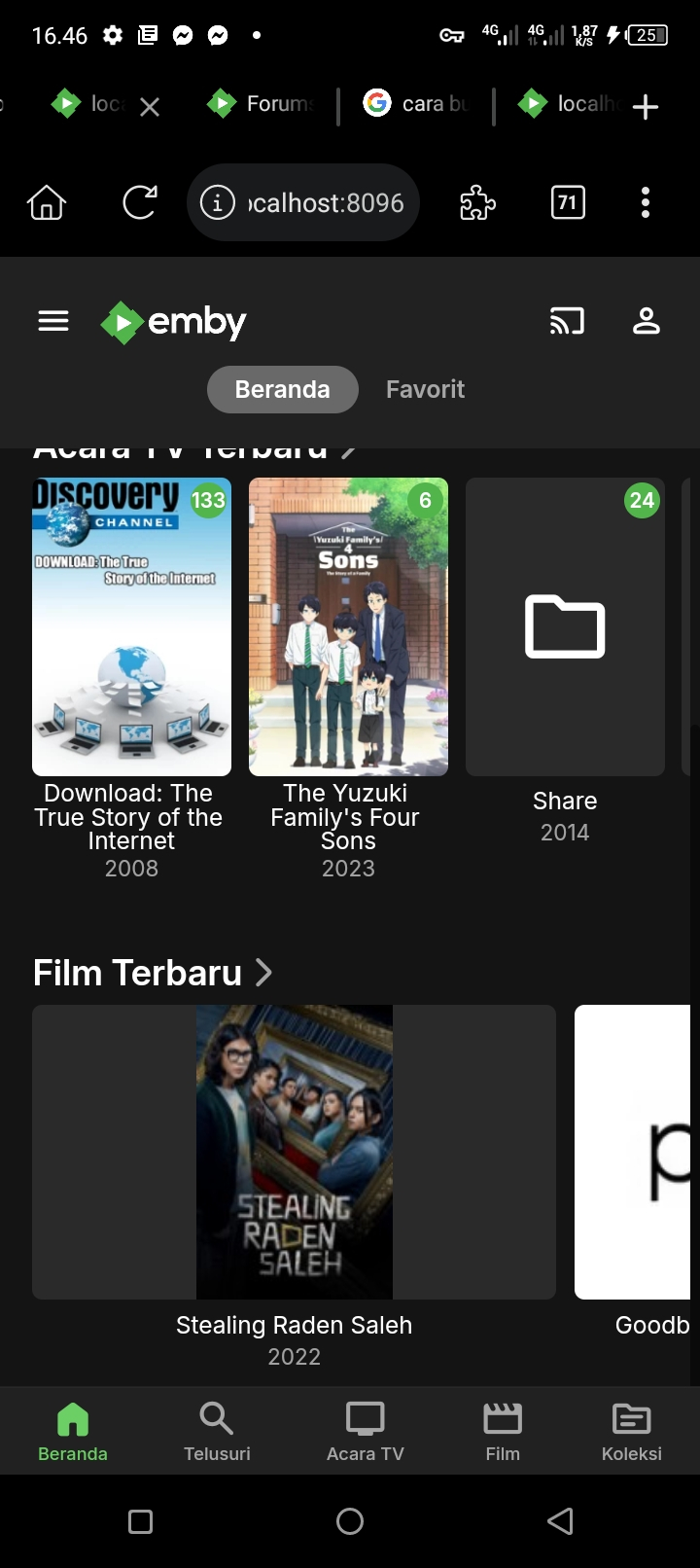Switch to the Acara TV bottom tab
The width and height of the screenshot is (700, 1568).
pos(365,1431)
